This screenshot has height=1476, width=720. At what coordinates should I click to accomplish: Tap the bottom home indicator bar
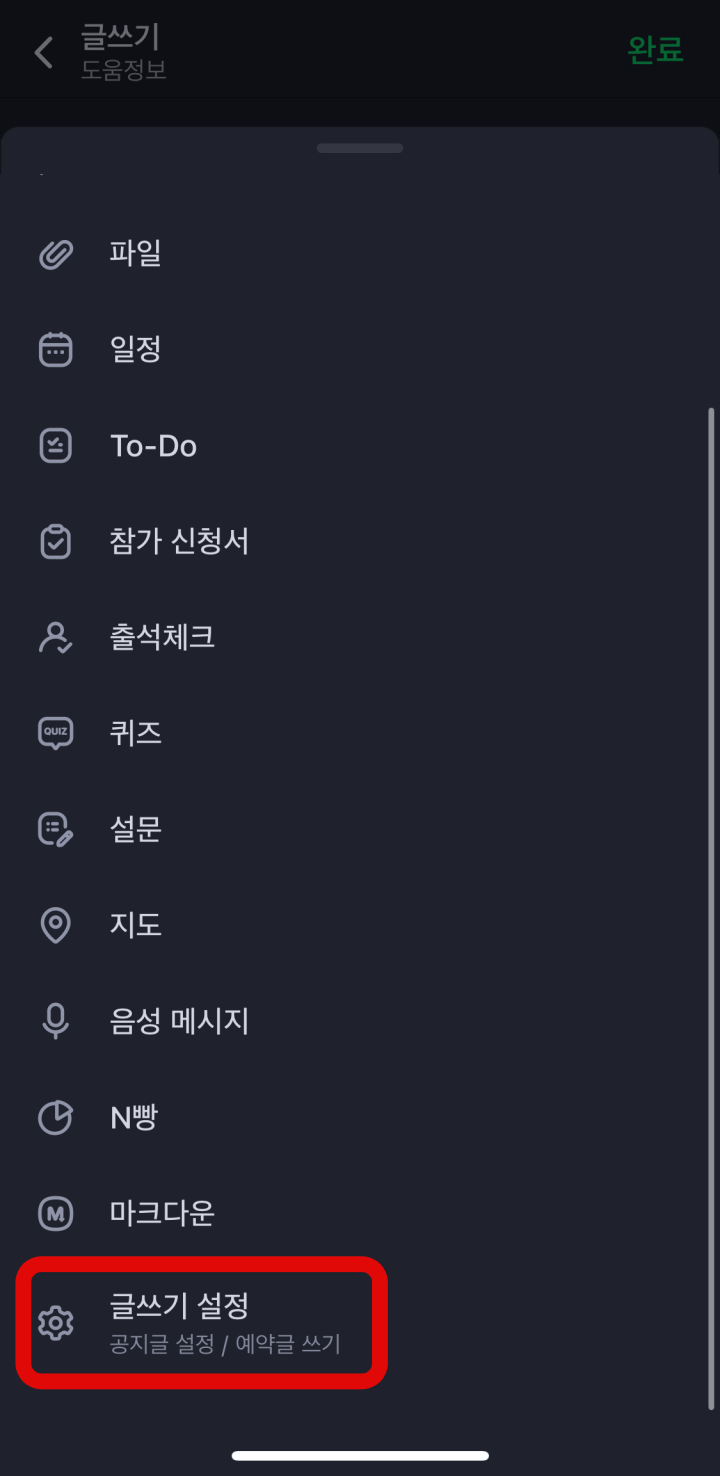pyautogui.click(x=360, y=1456)
